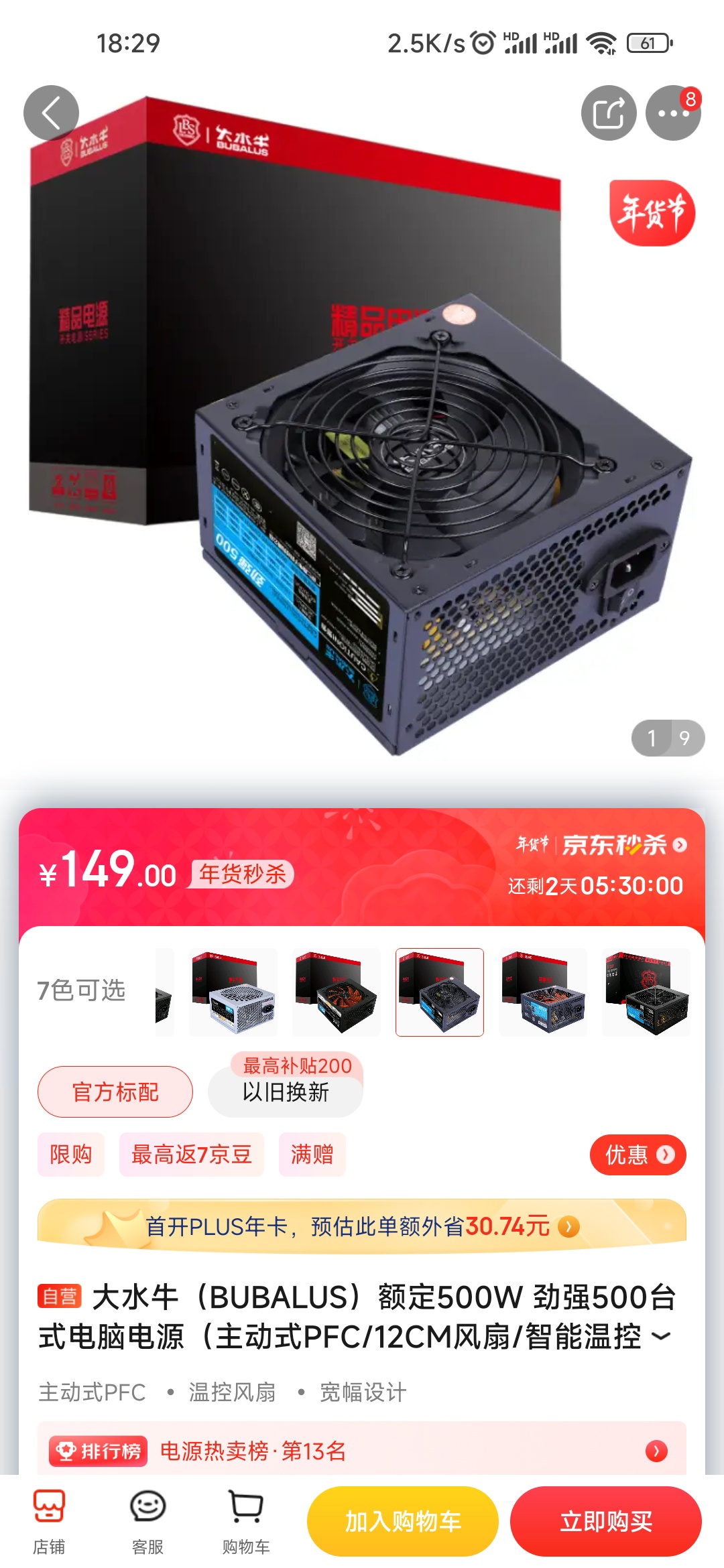Select the orange fan power supply option

[337, 992]
